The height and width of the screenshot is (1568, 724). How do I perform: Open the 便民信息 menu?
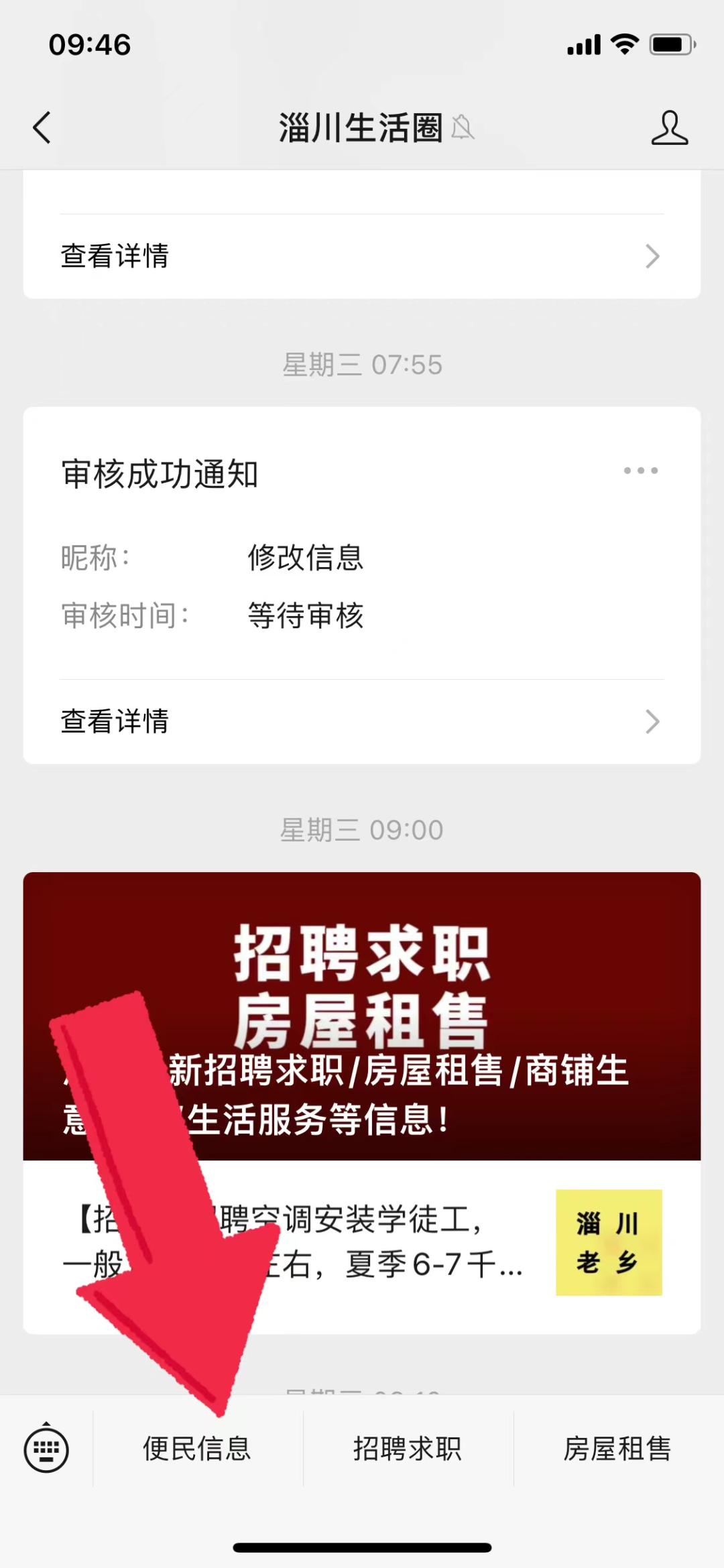[x=198, y=1449]
